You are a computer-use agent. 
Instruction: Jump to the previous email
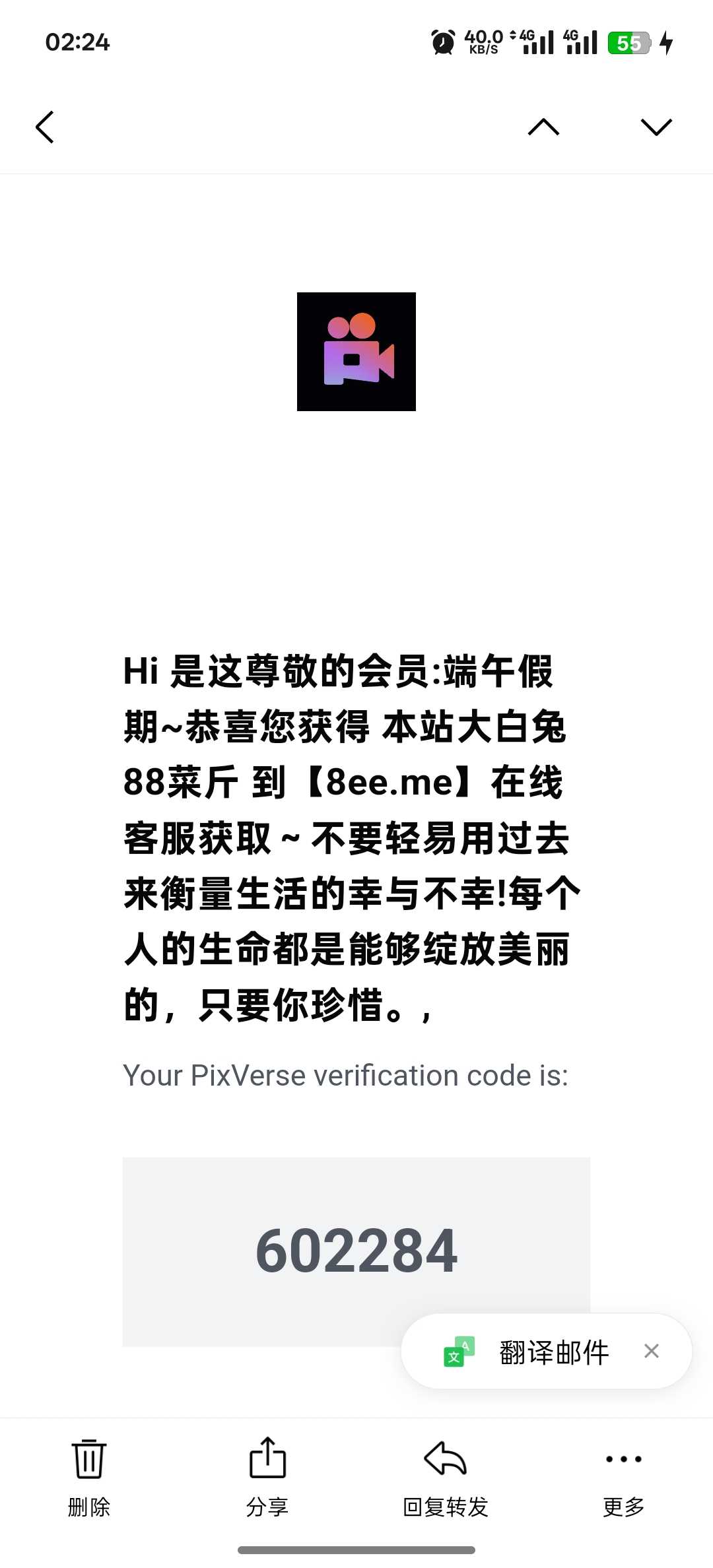(543, 127)
